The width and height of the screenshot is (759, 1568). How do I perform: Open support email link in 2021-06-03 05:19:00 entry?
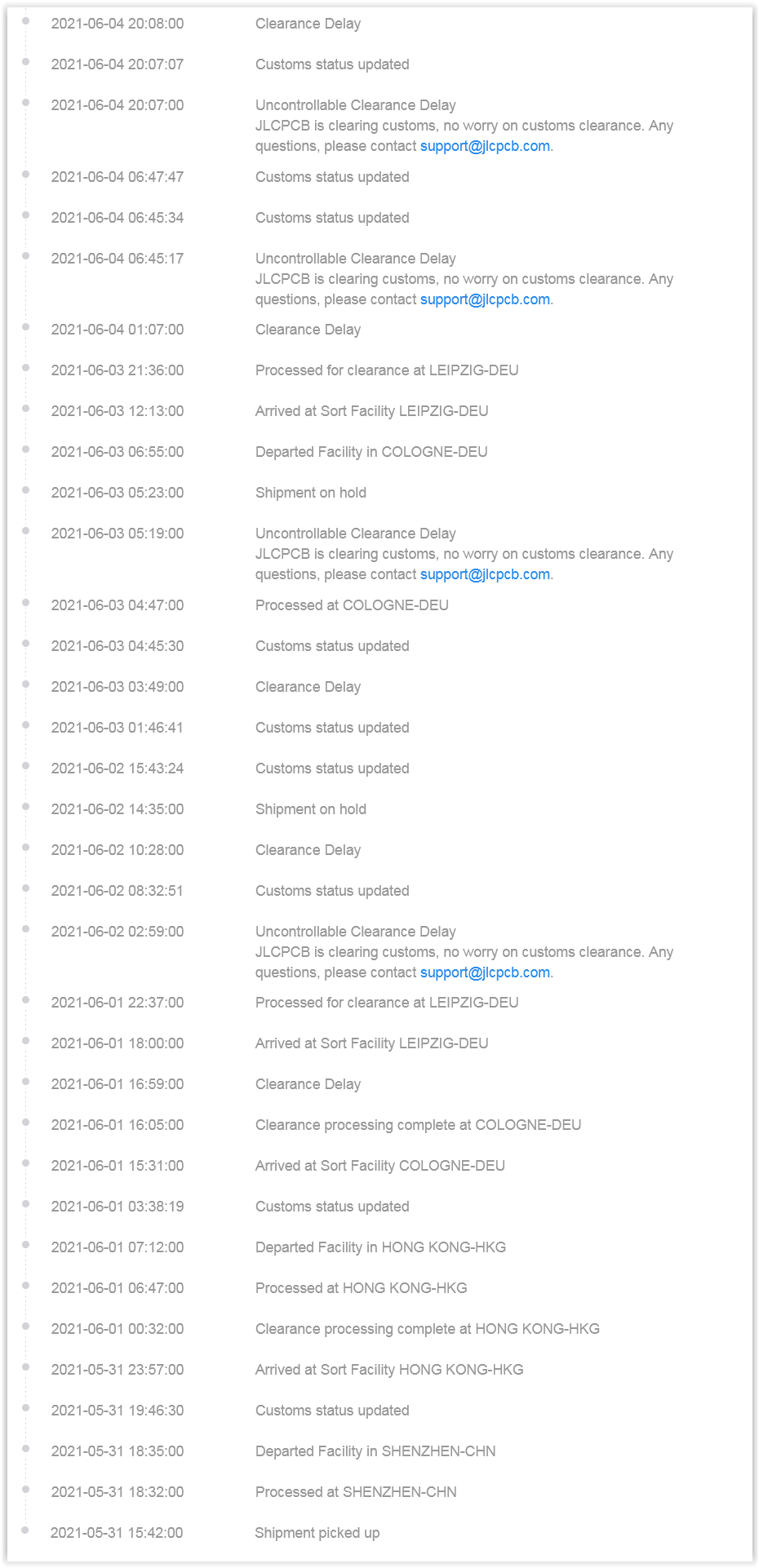point(485,574)
